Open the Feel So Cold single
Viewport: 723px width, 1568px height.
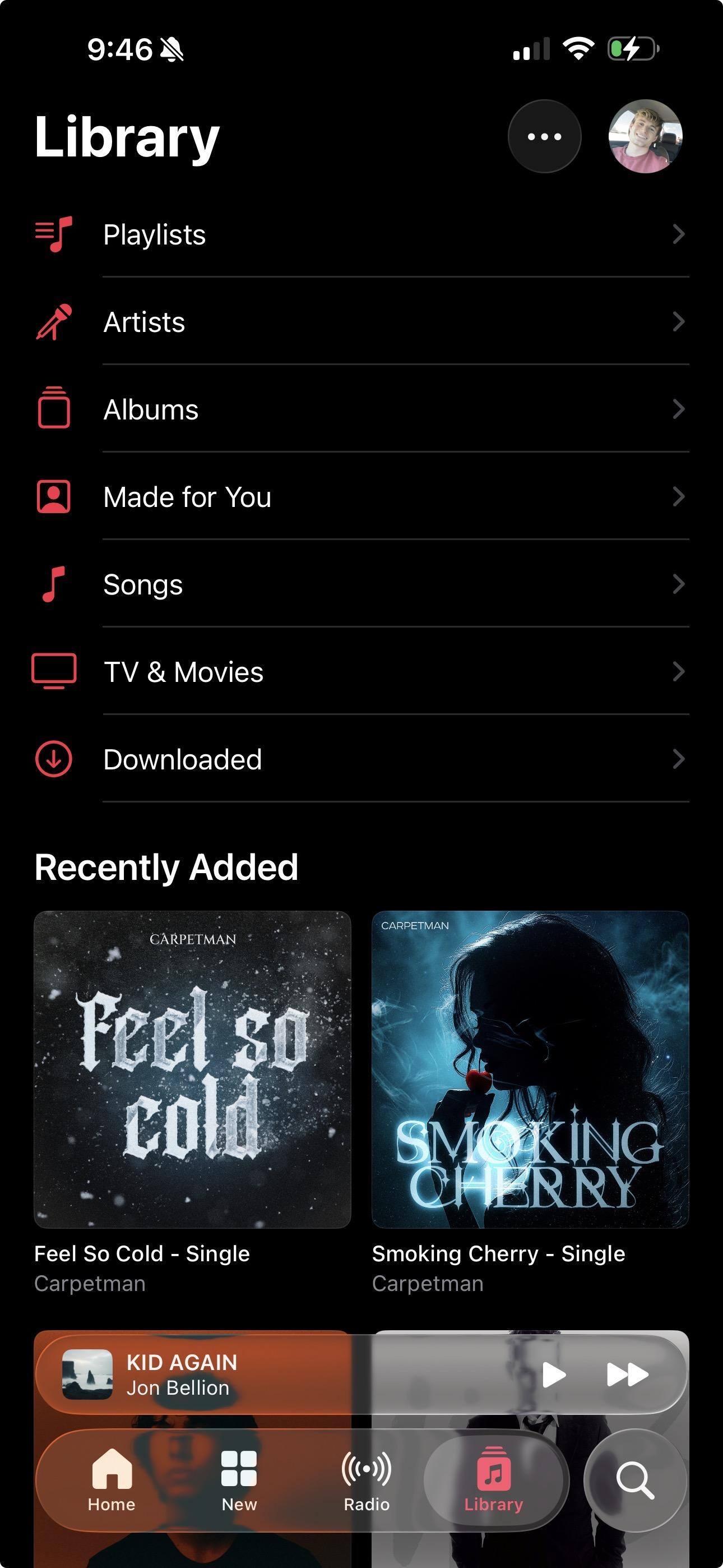[x=192, y=1069]
